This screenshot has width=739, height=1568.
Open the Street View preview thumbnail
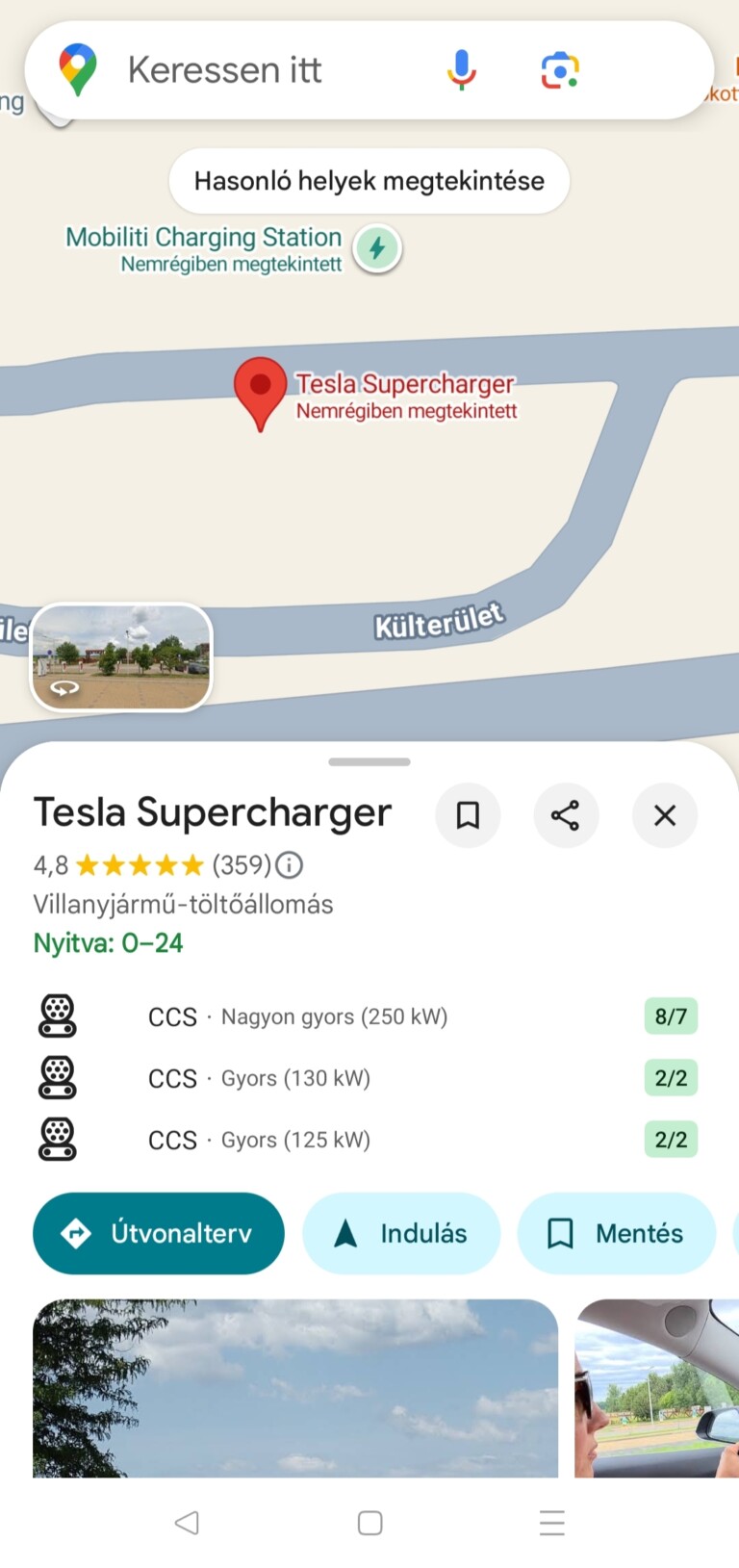120,656
